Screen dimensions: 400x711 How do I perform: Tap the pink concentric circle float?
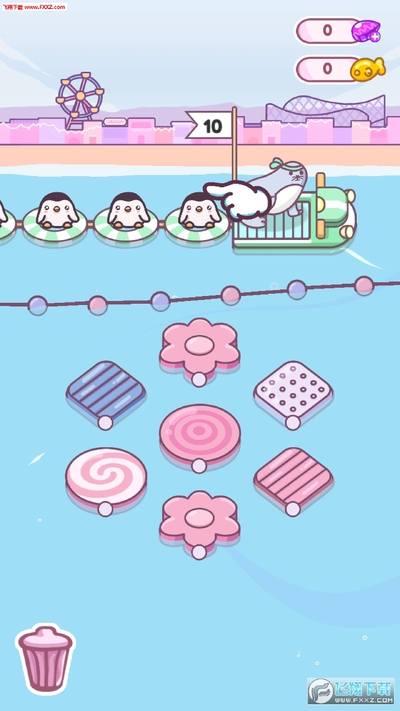click(200, 434)
